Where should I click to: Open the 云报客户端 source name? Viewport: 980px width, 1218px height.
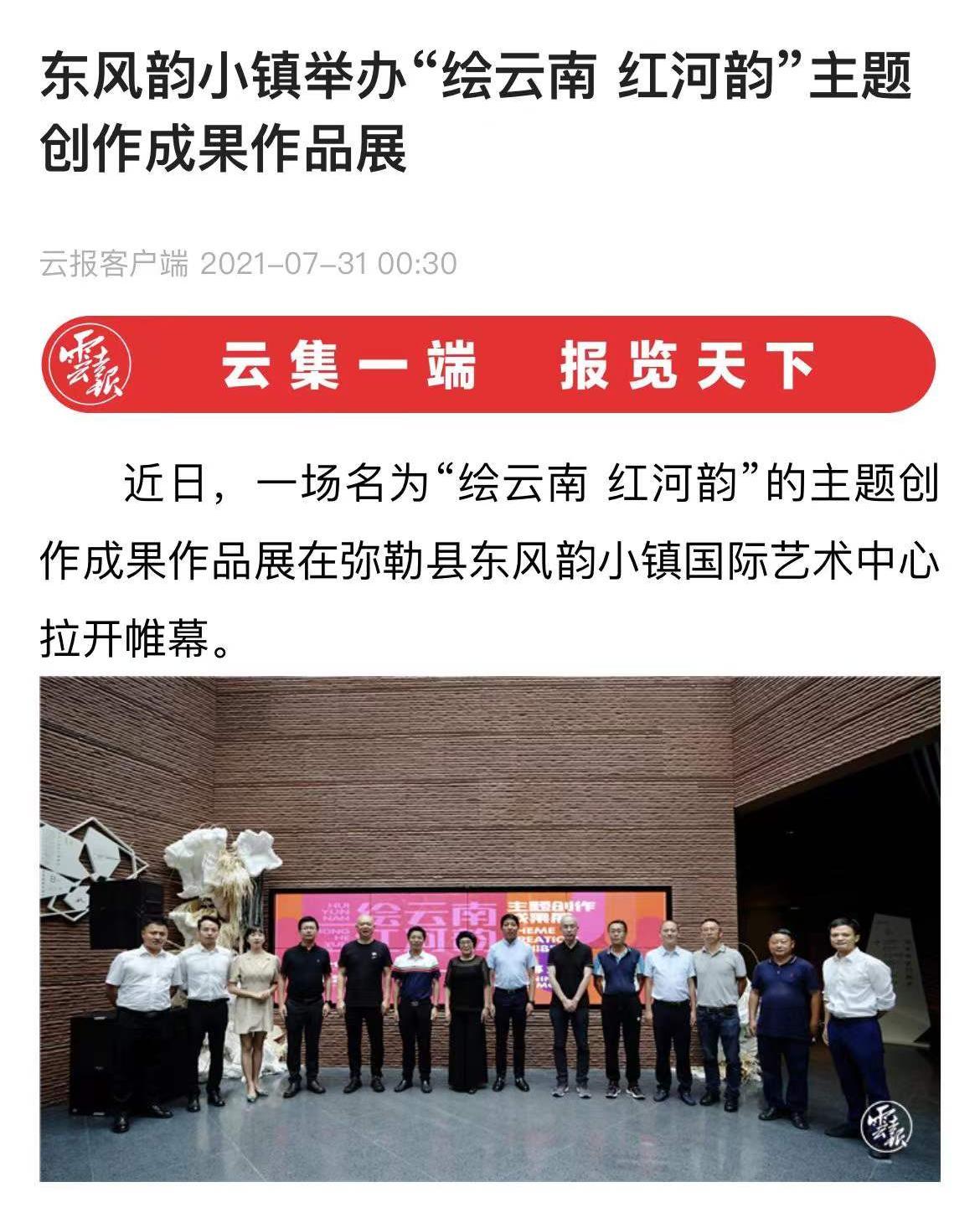114,264
